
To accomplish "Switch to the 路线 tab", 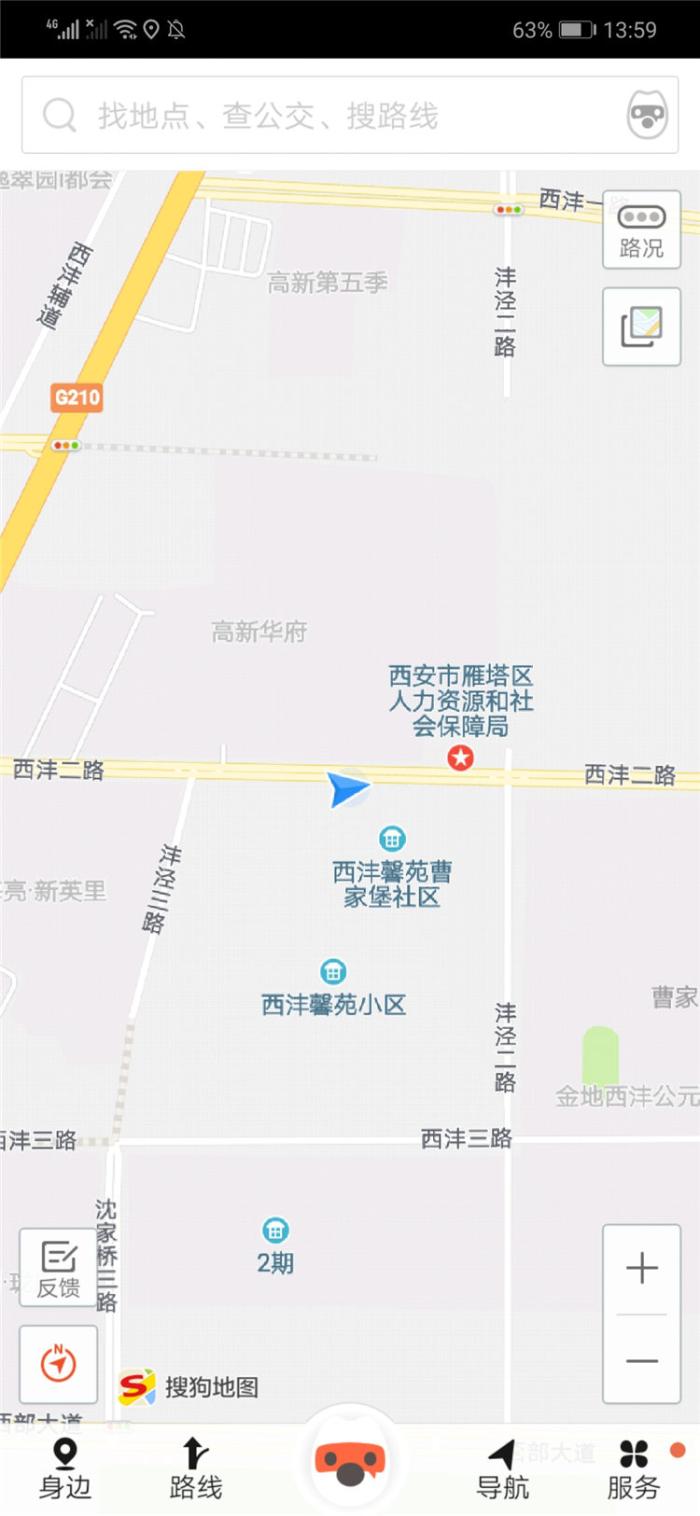I will point(195,1469).
